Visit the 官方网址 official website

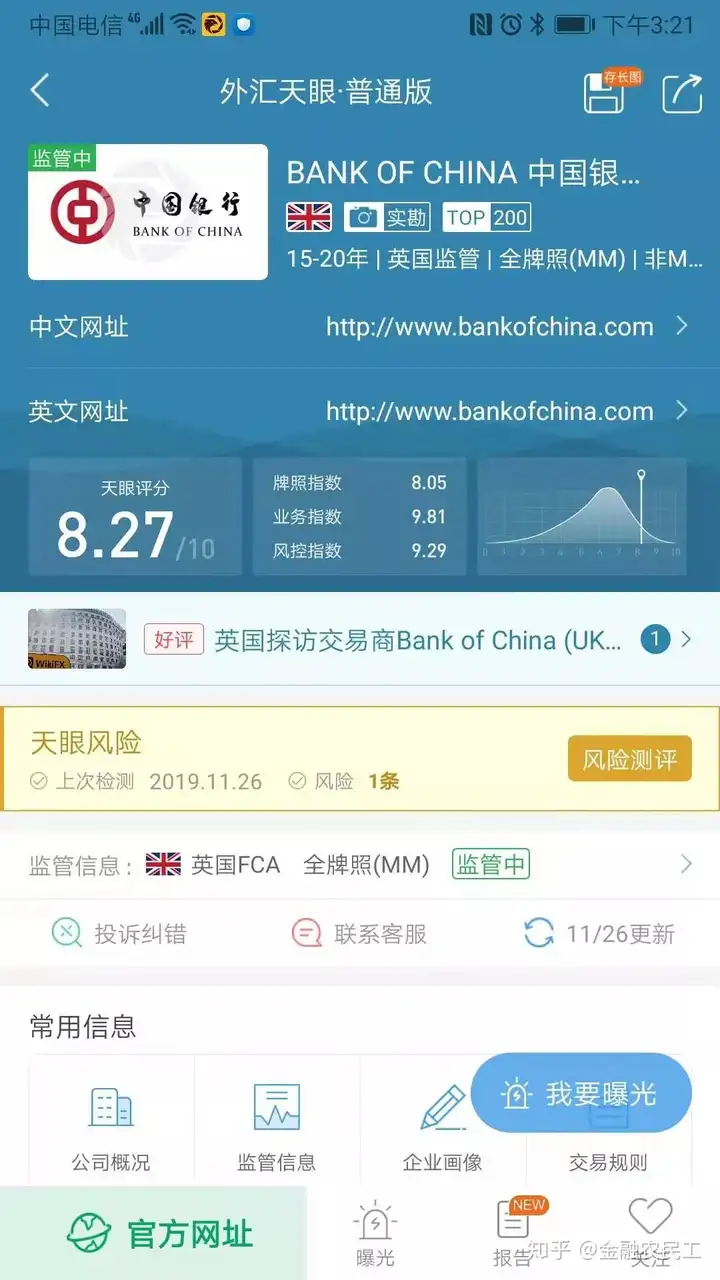(160, 1234)
